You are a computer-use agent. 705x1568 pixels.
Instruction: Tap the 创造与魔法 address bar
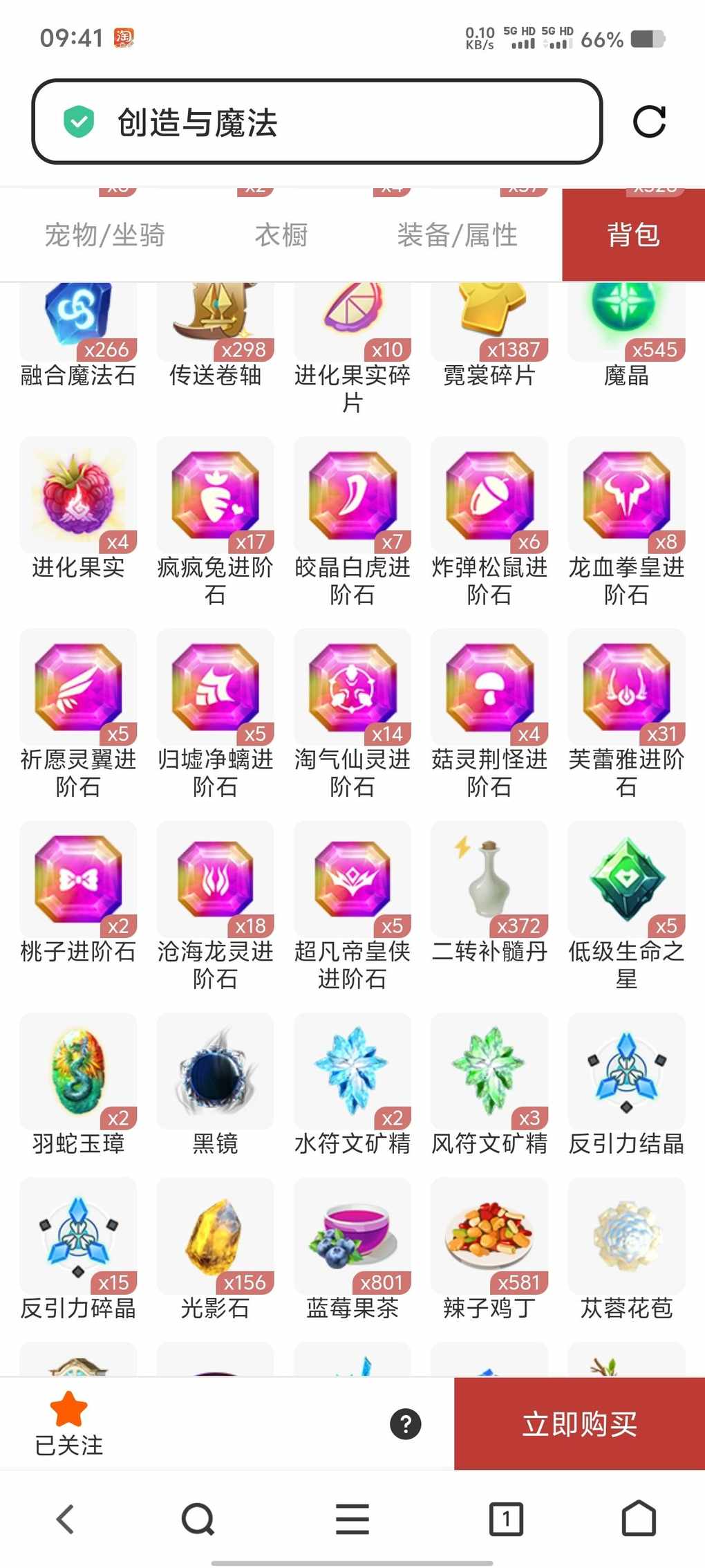click(317, 122)
